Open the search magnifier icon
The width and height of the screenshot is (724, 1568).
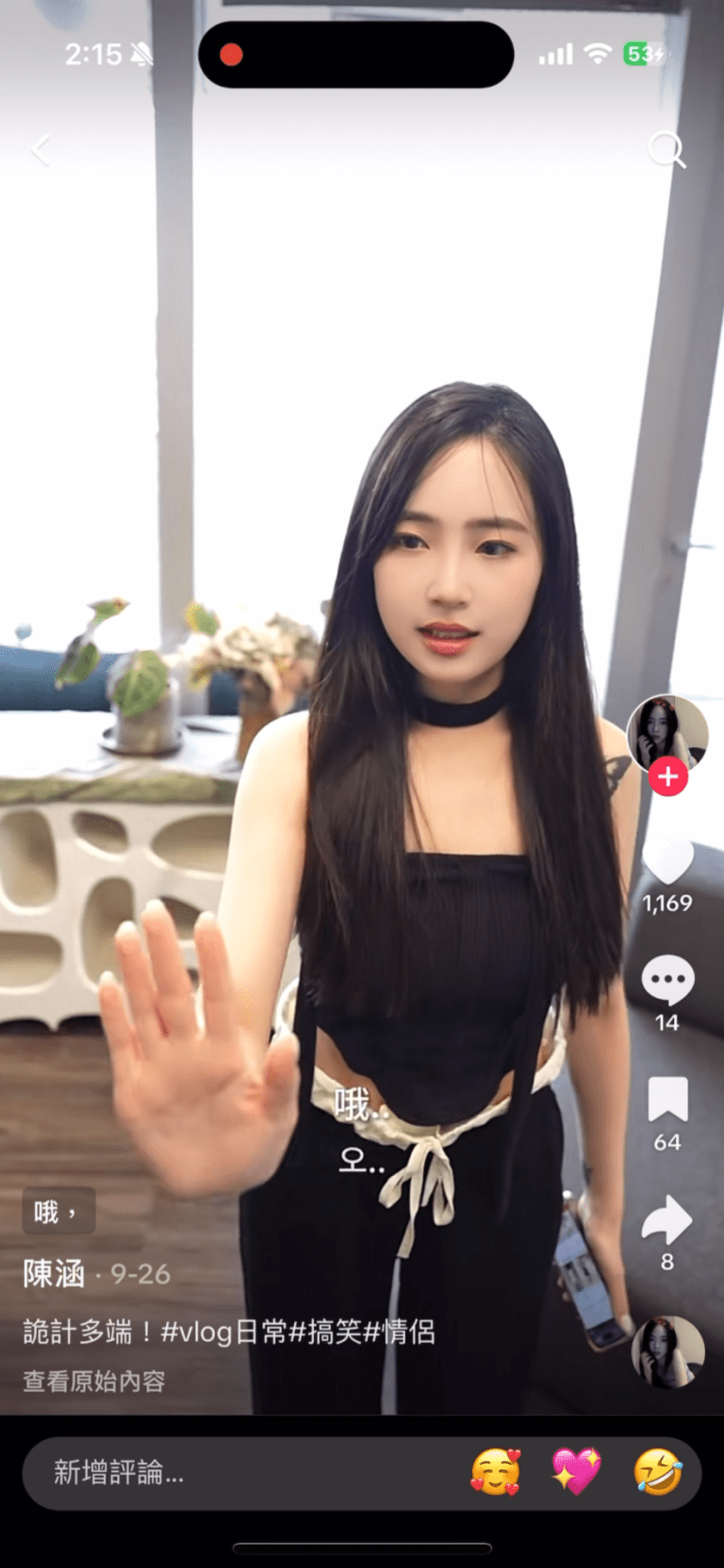click(x=666, y=149)
